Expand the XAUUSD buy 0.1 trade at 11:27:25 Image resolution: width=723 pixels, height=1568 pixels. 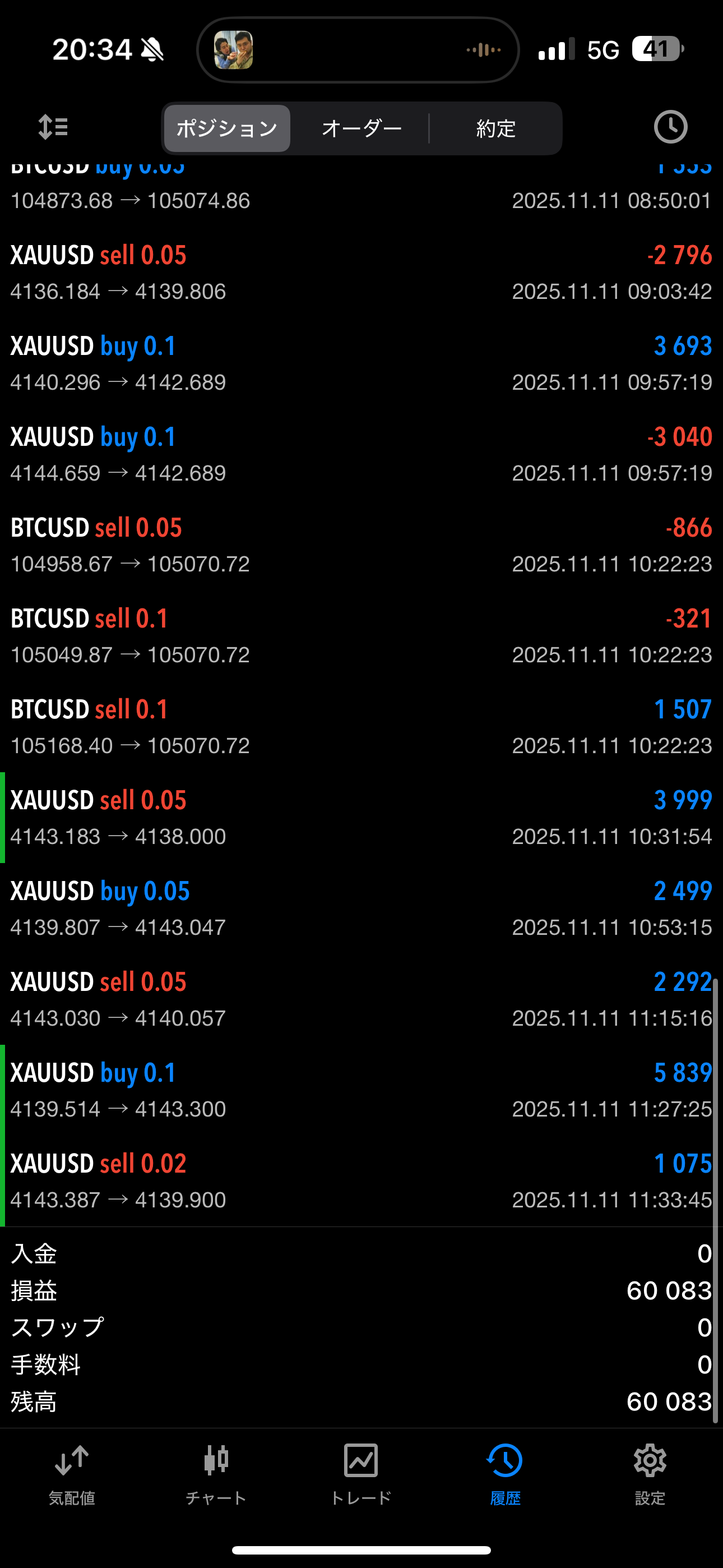coord(361,1090)
